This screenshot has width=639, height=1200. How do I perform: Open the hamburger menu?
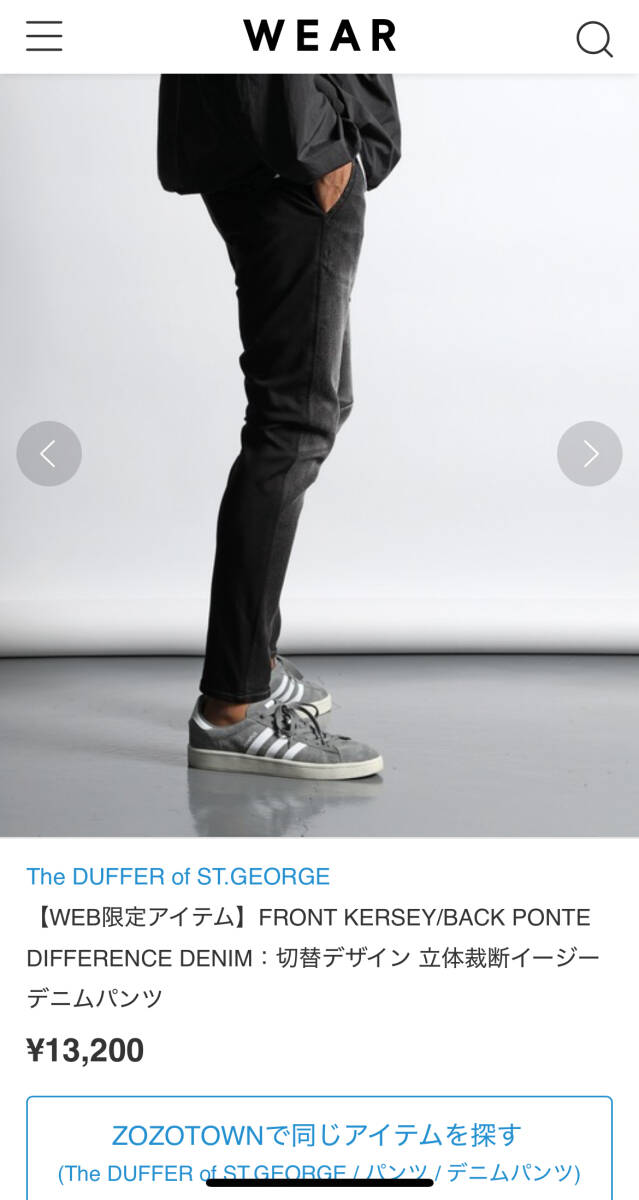point(44,37)
